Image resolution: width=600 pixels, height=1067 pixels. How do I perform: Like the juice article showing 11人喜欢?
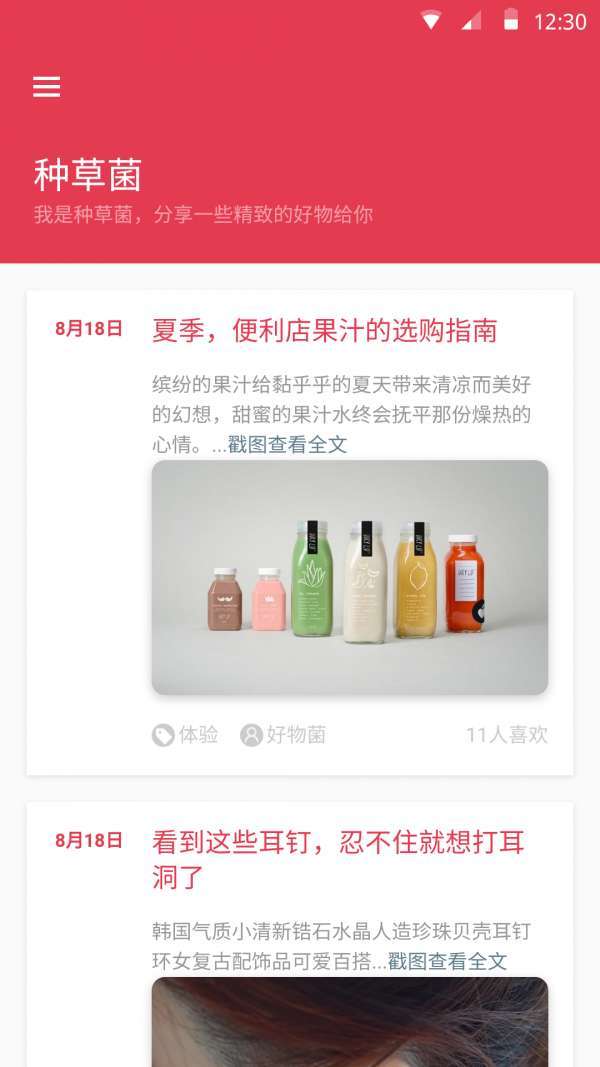(x=507, y=735)
